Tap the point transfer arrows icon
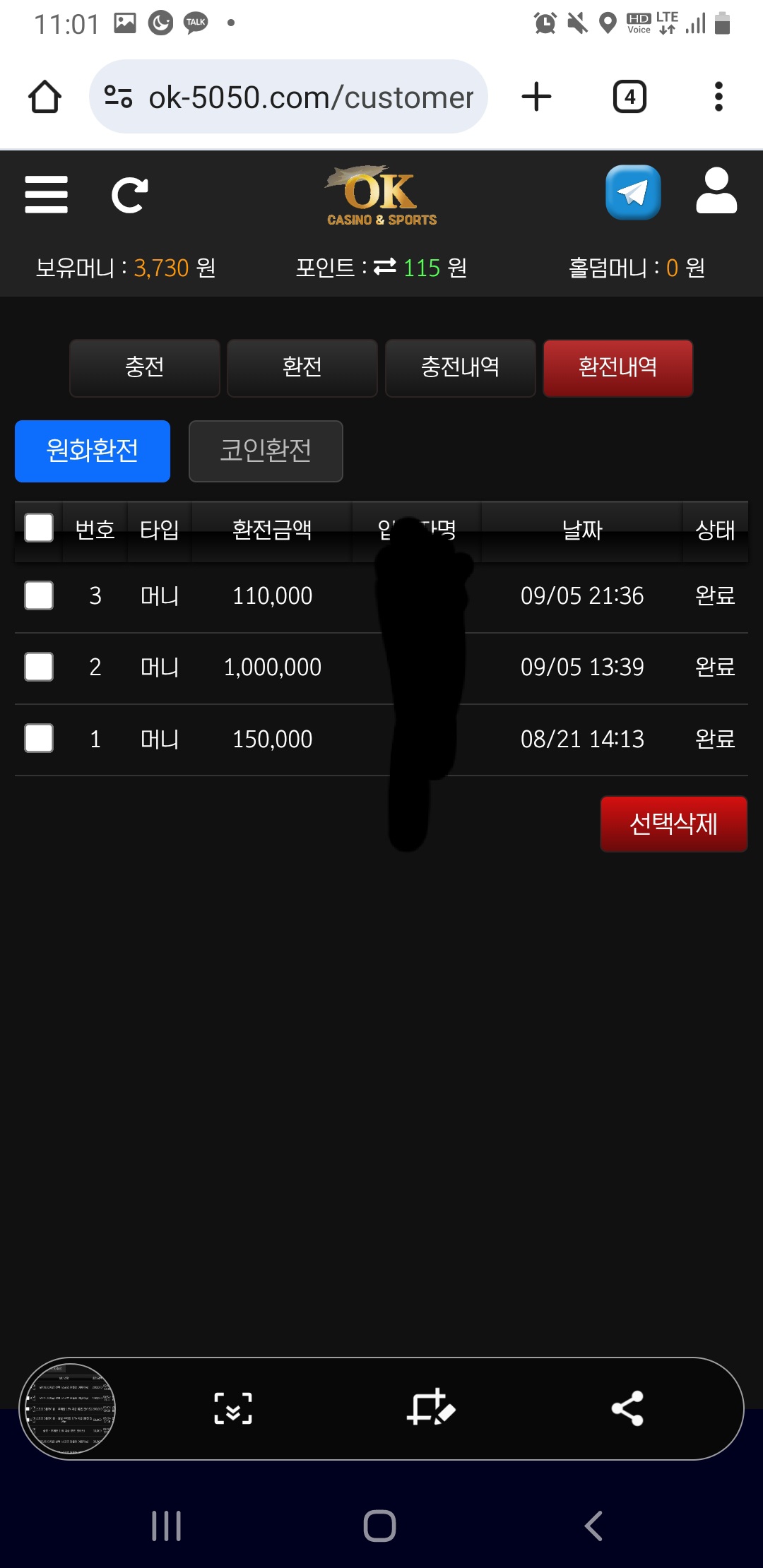The width and height of the screenshot is (763, 1568). pyautogui.click(x=385, y=267)
